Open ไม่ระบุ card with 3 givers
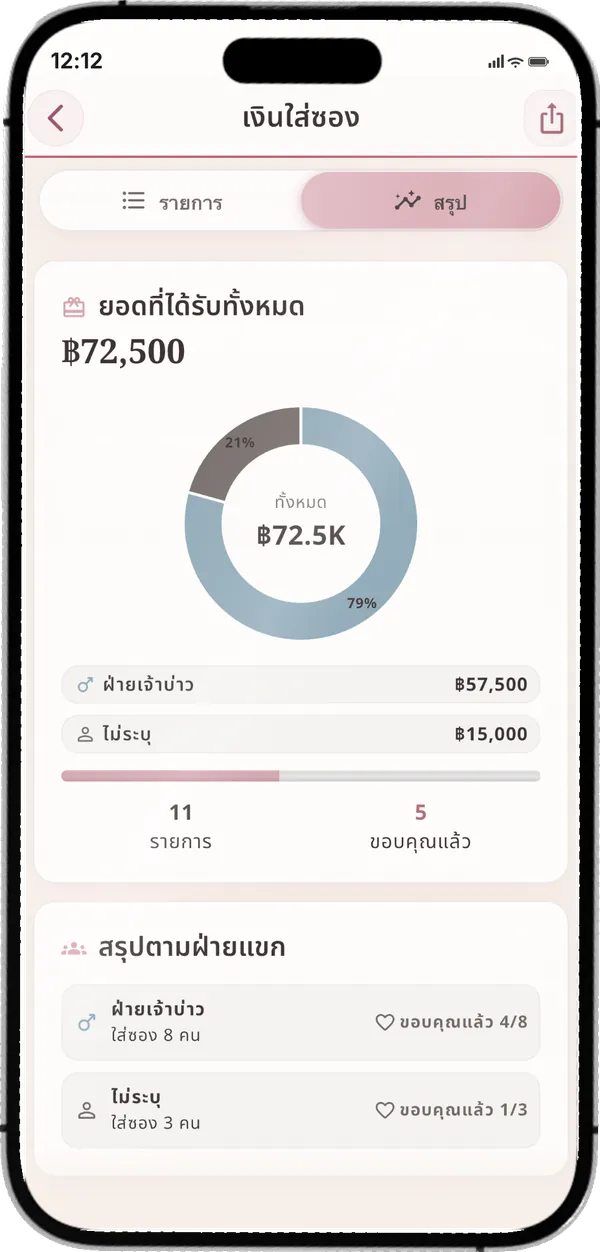 click(x=301, y=1110)
